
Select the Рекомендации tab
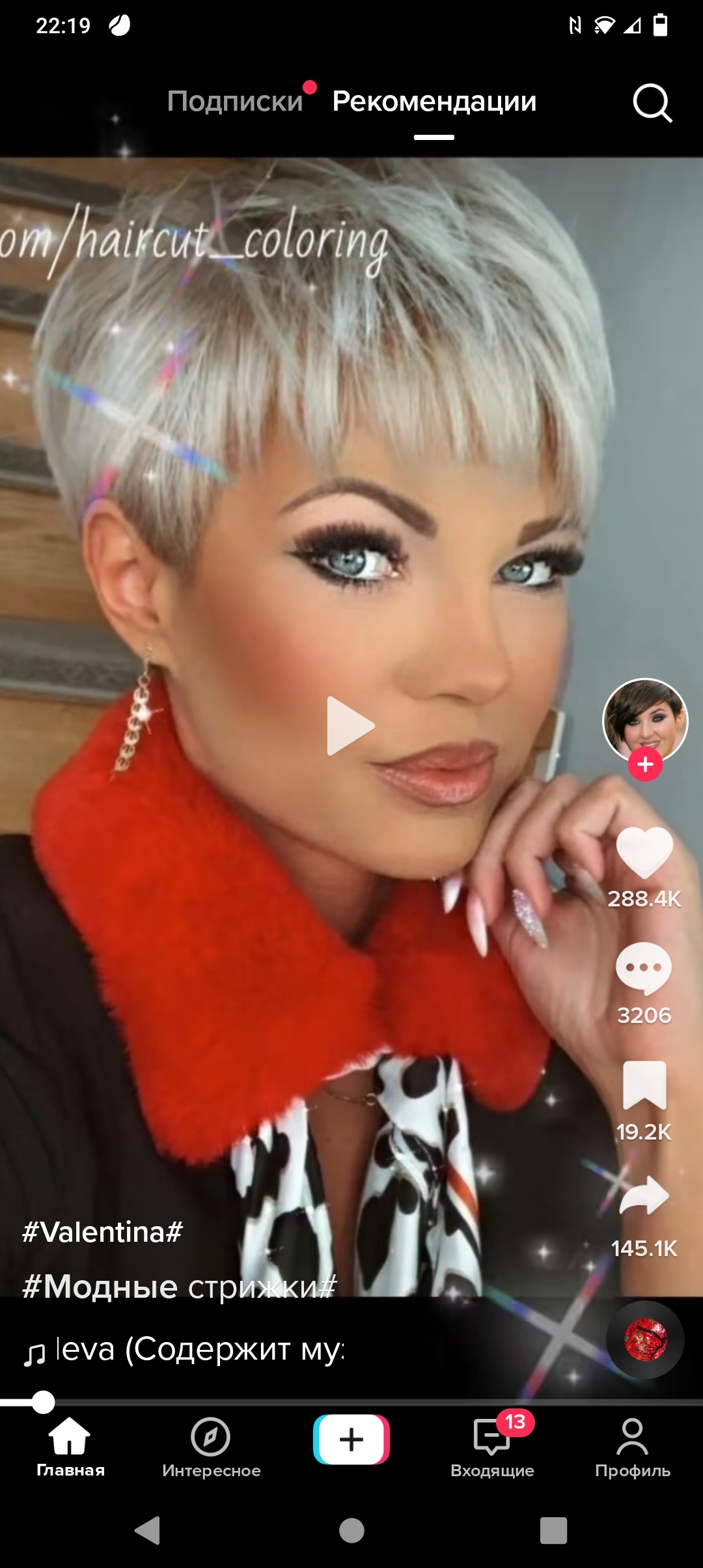coord(434,102)
